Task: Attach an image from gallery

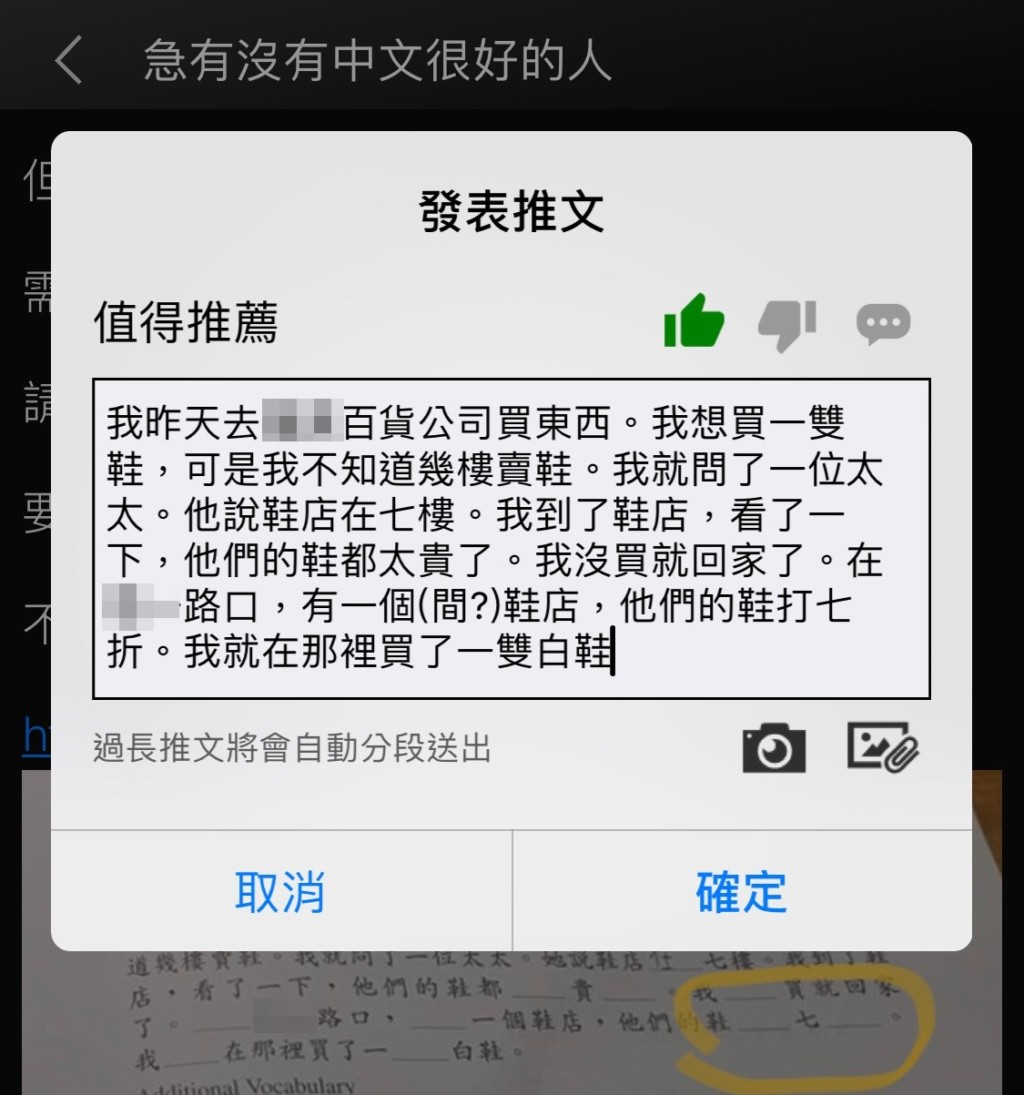Action: click(x=883, y=747)
